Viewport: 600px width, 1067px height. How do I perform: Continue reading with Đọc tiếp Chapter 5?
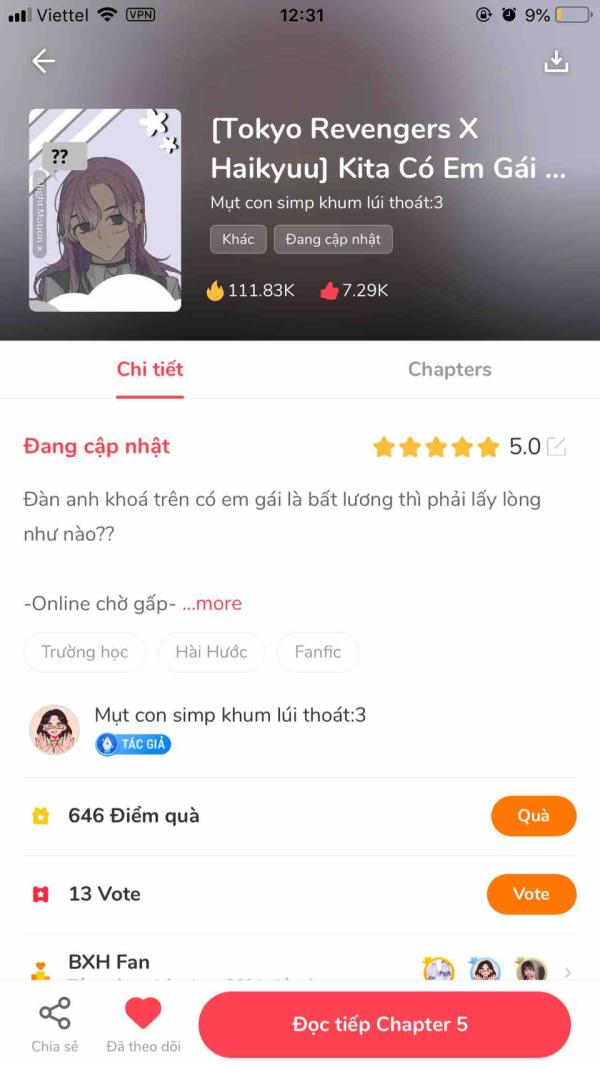pyautogui.click(x=384, y=1025)
